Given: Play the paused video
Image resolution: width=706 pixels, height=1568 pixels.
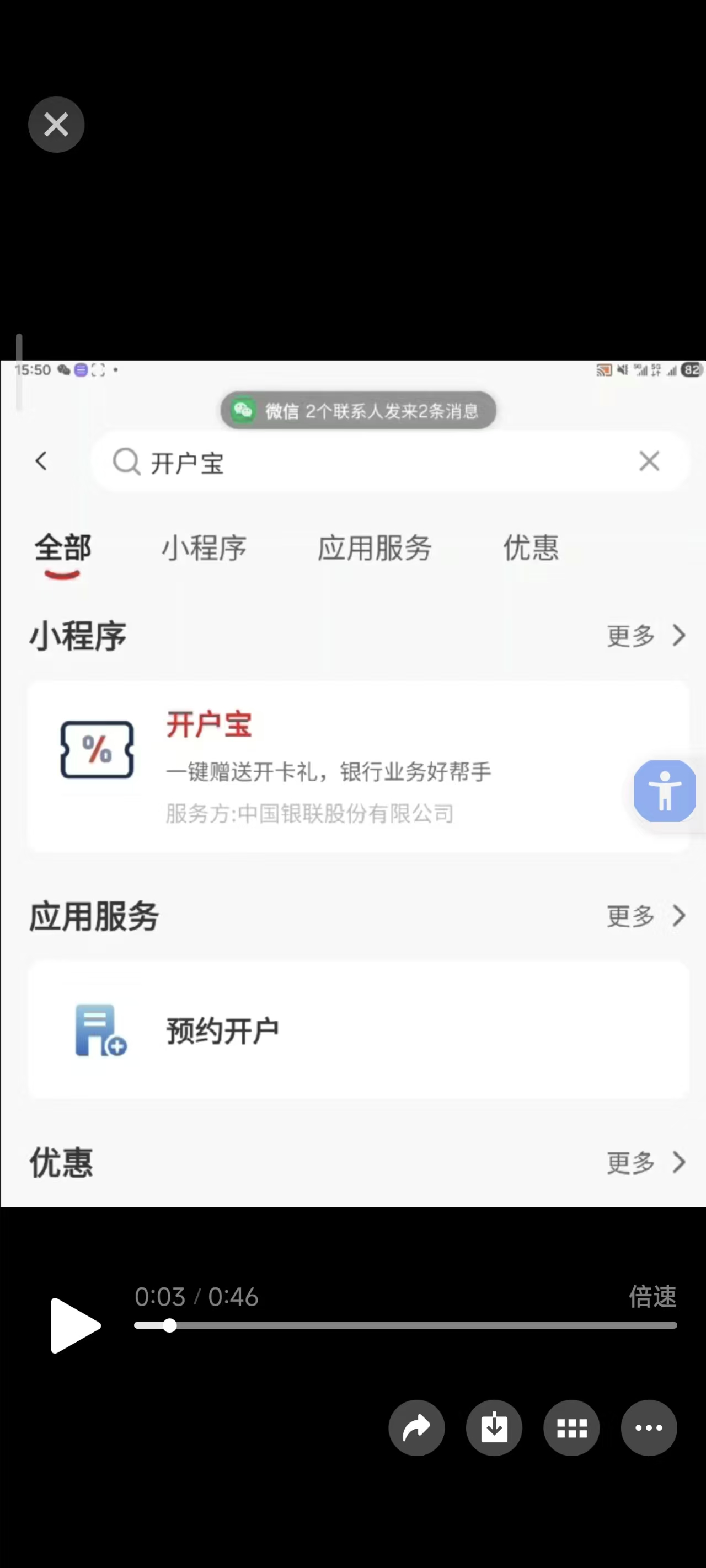Looking at the screenshot, I should 74,1325.
